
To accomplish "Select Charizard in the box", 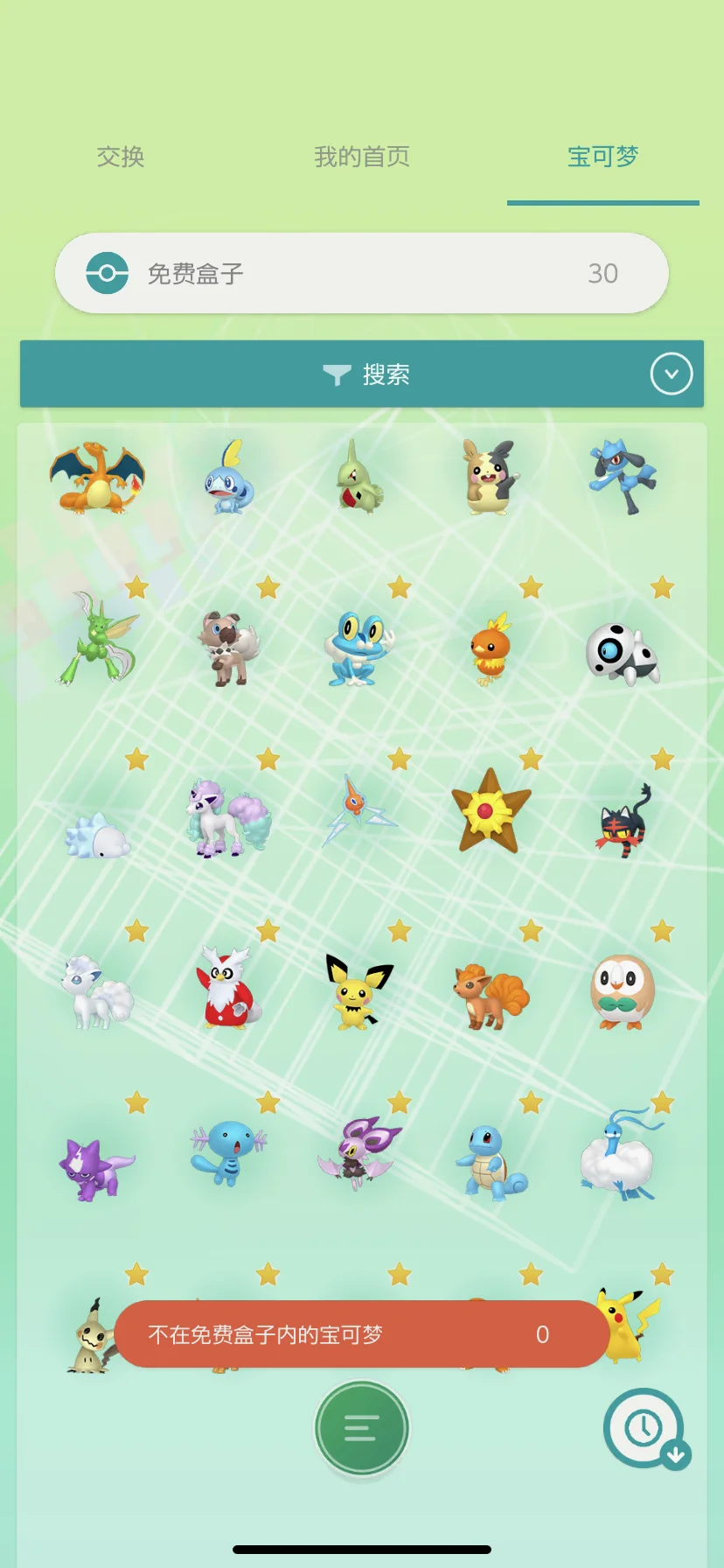I will [x=97, y=479].
